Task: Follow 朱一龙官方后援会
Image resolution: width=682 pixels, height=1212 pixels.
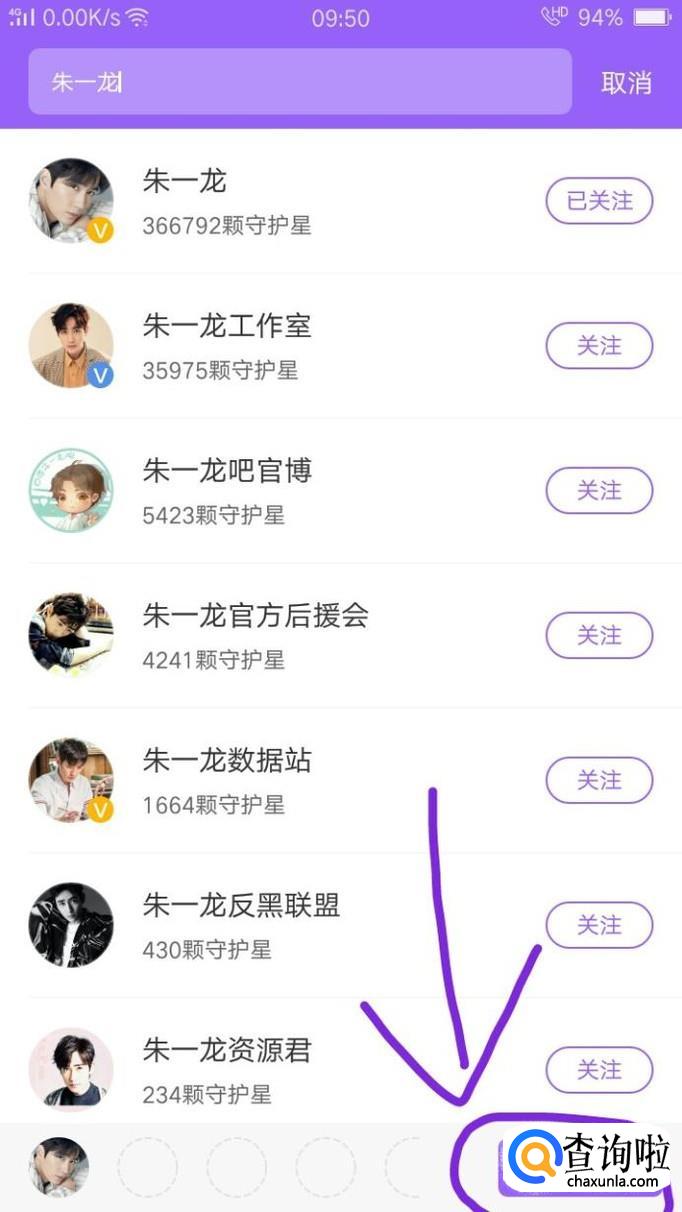Action: (x=599, y=635)
